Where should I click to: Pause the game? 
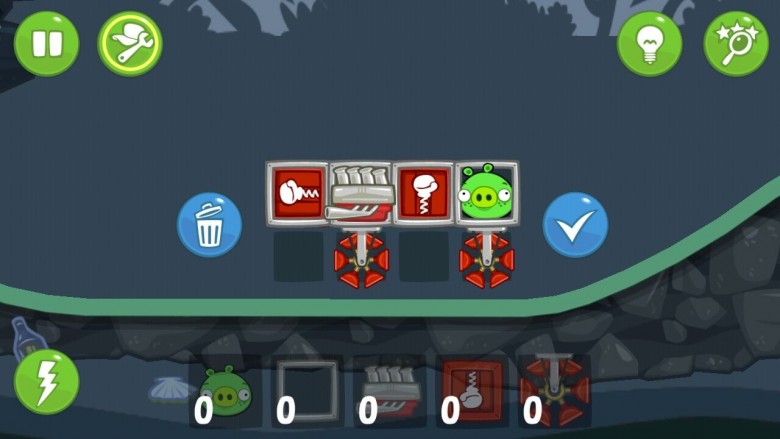(47, 44)
